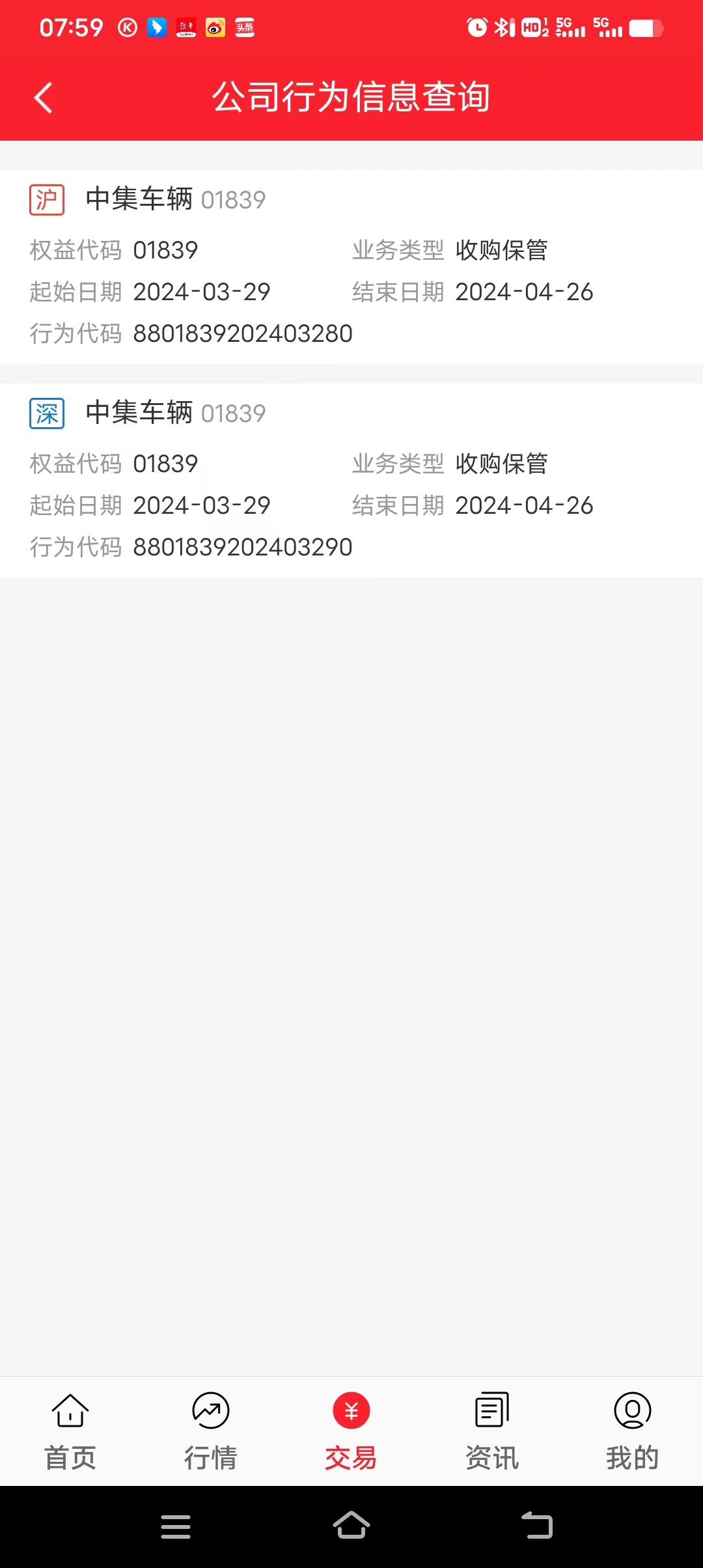Screen dimensions: 703x1568
Task: Tap the system home button
Action: (351, 1526)
